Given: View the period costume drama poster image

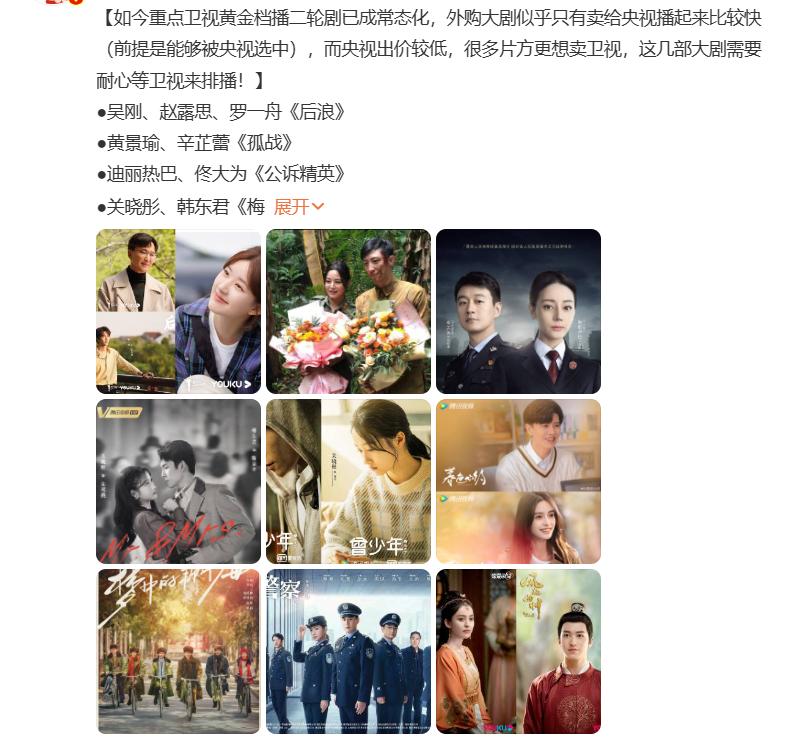Looking at the screenshot, I should pos(518,651).
